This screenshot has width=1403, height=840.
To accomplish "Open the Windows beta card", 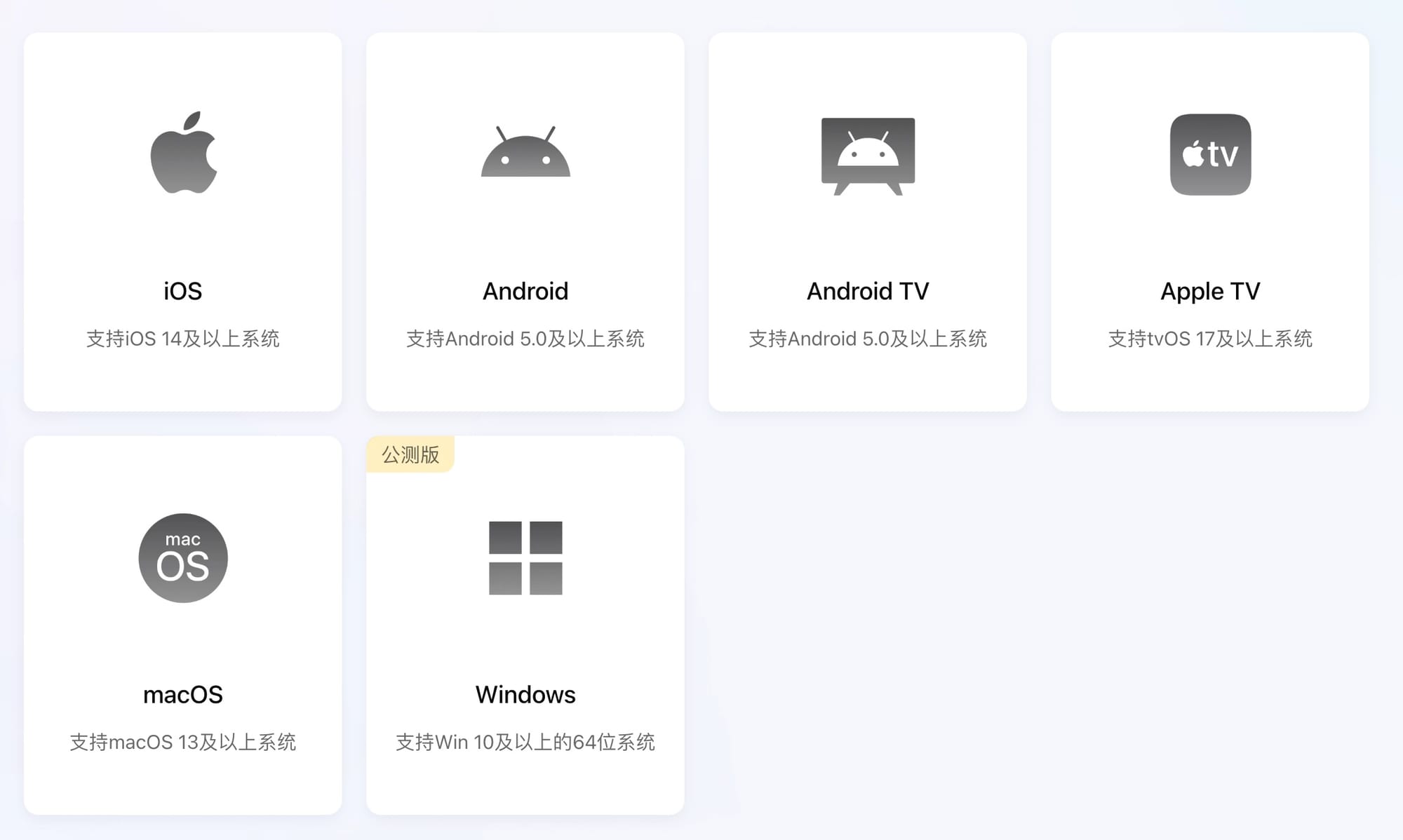I will [525, 625].
